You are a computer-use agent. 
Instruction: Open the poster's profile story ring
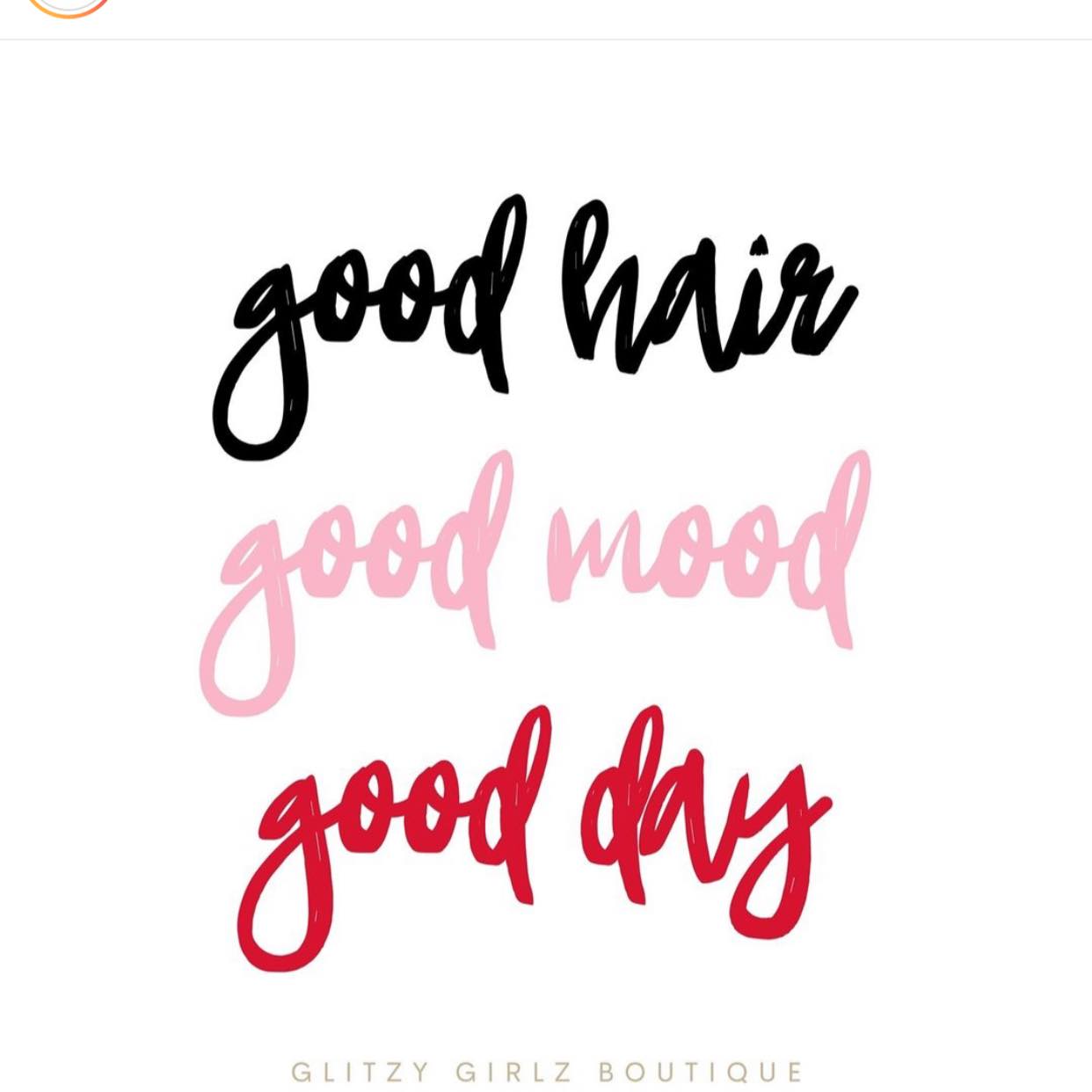[69, 7]
